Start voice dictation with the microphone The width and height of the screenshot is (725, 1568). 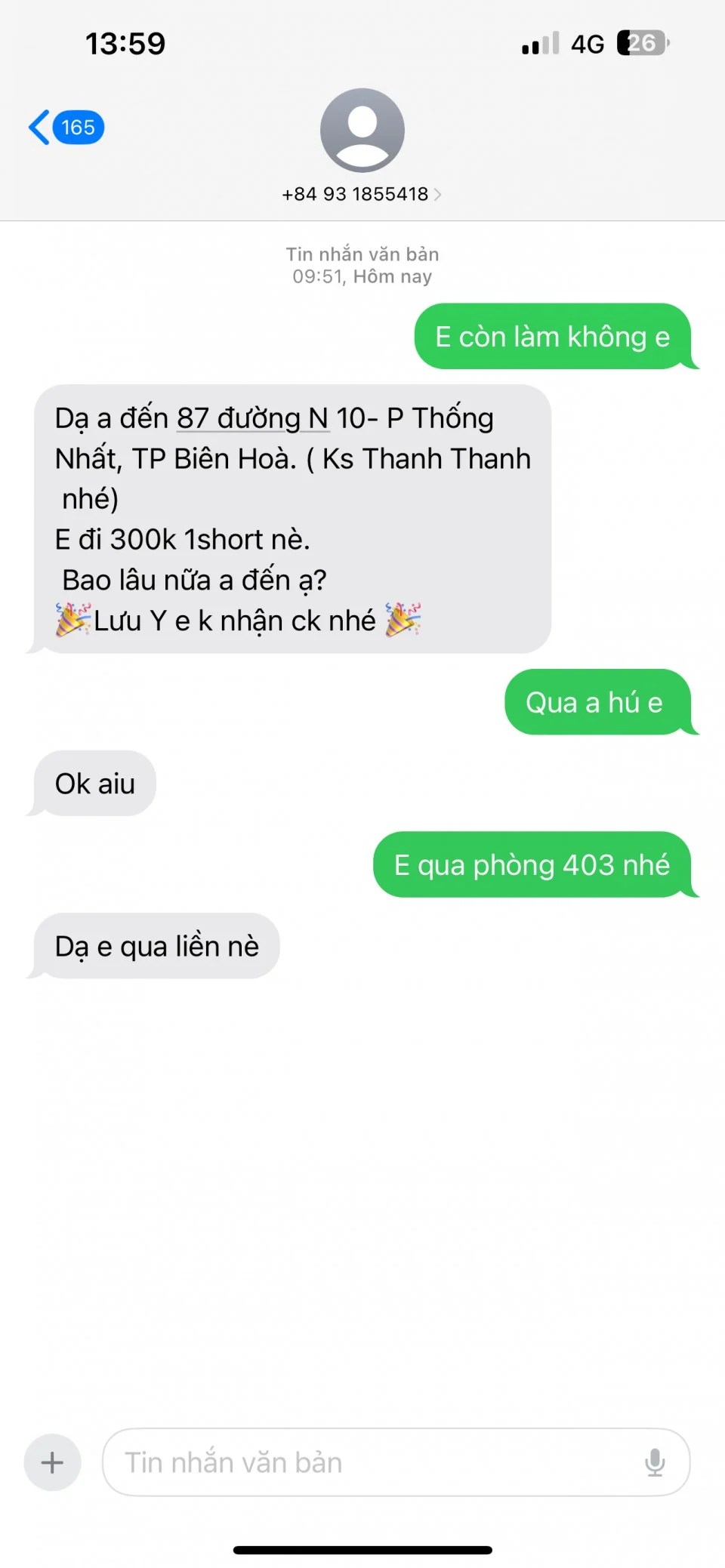click(655, 1462)
